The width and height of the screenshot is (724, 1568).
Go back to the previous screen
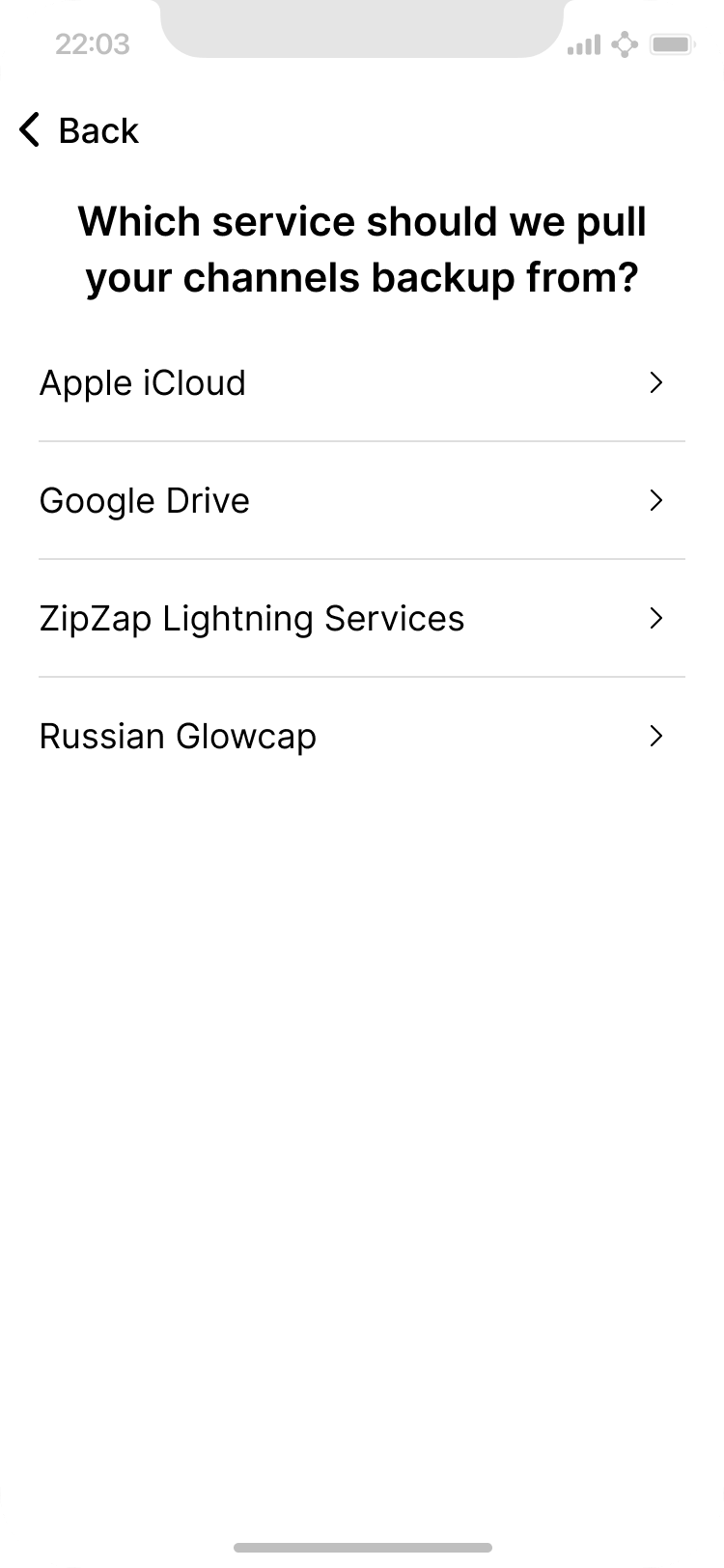tap(79, 130)
